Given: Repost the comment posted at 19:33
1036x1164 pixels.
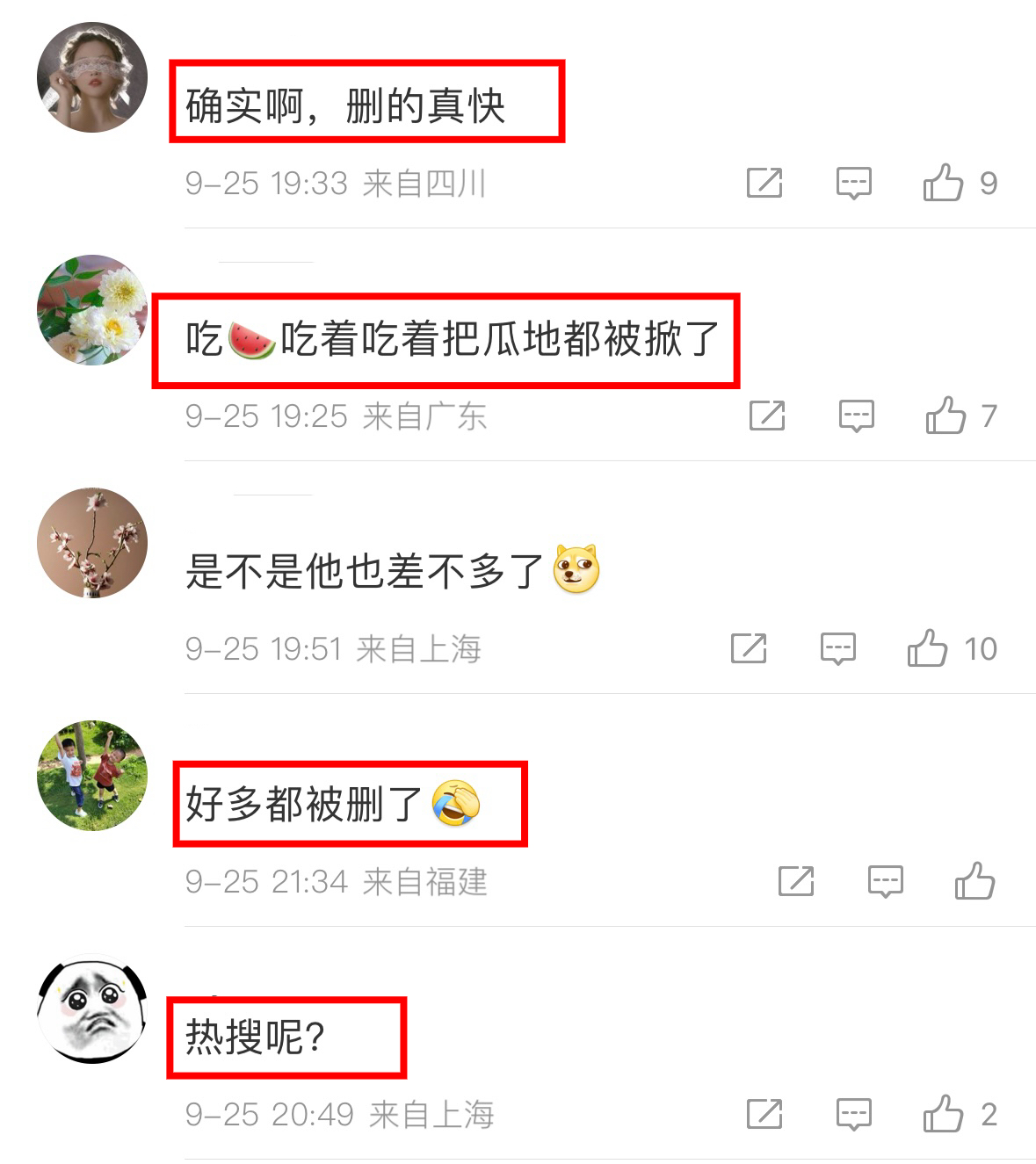Looking at the screenshot, I should (x=764, y=183).
